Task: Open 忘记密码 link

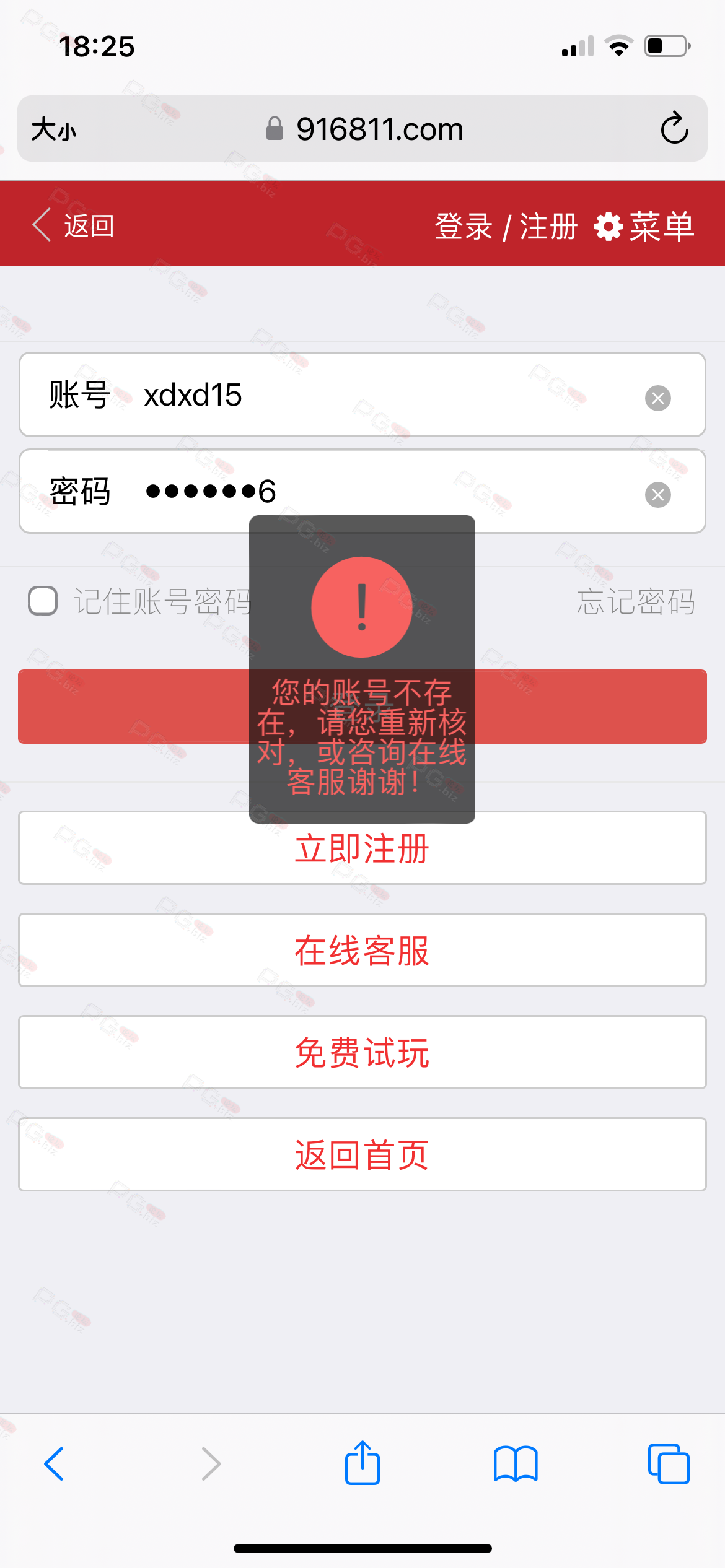Action: 635,602
